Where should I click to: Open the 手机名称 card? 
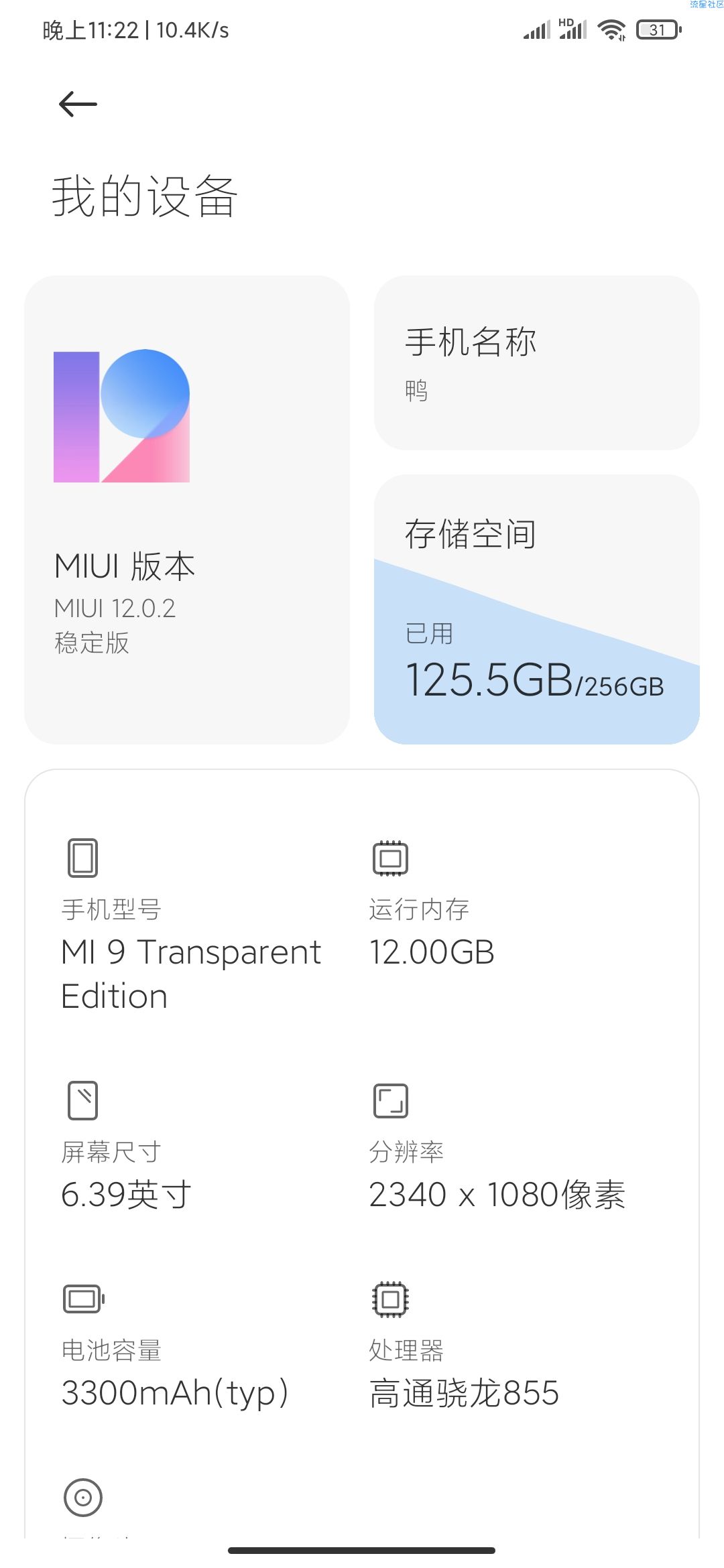point(537,363)
